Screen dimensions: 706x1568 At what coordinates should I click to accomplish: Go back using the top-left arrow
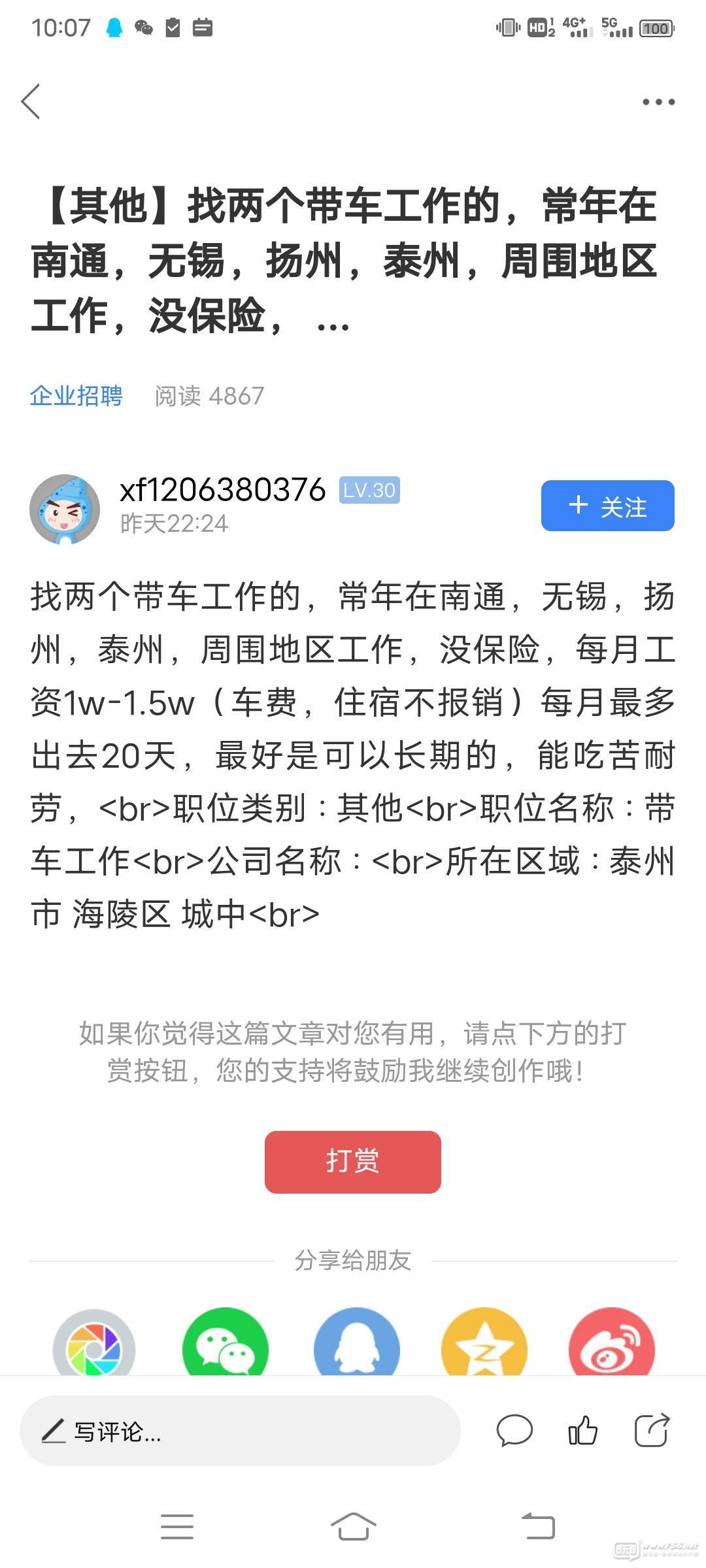tap(31, 101)
